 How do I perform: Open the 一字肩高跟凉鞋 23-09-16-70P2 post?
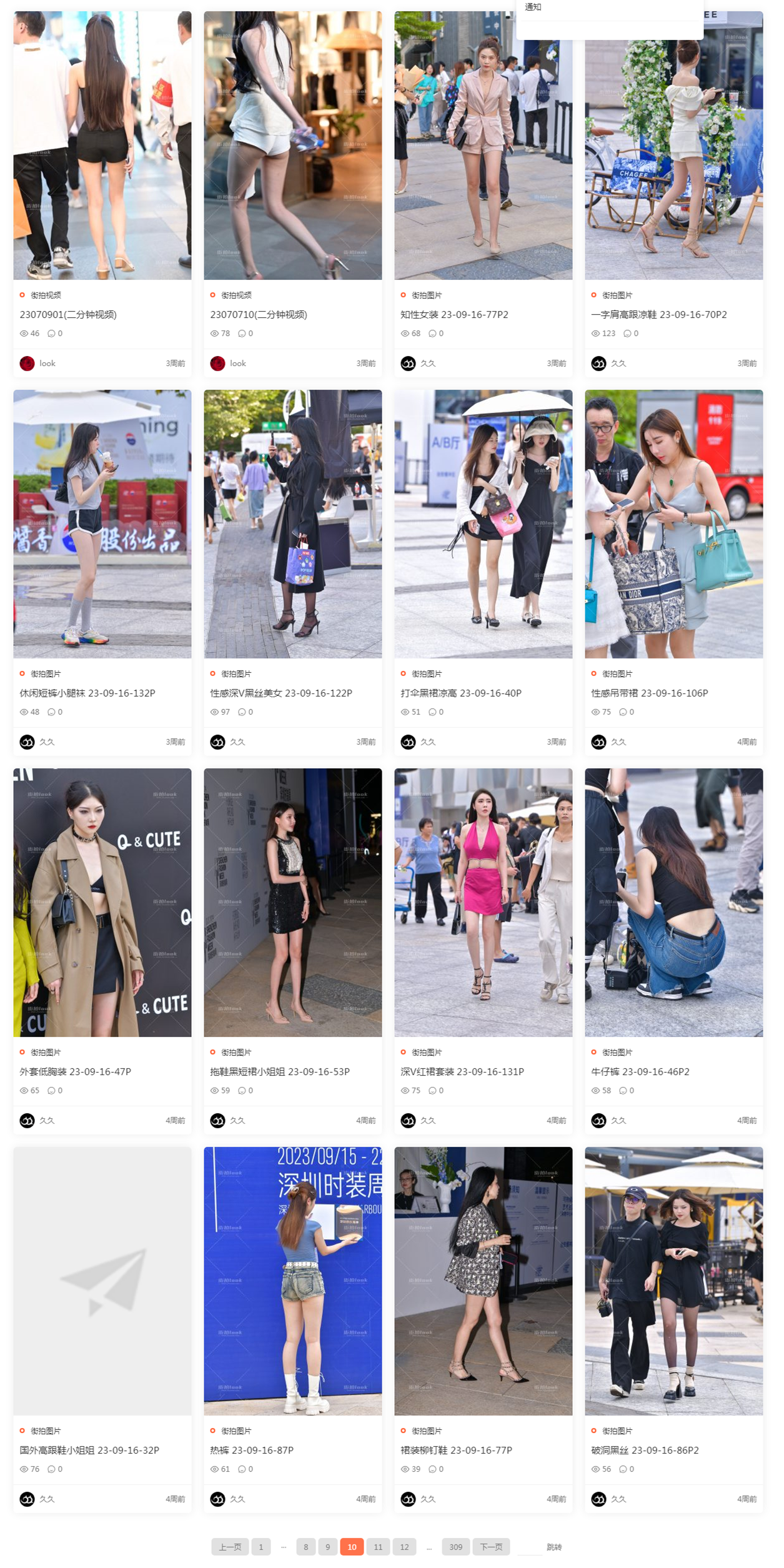[658, 314]
